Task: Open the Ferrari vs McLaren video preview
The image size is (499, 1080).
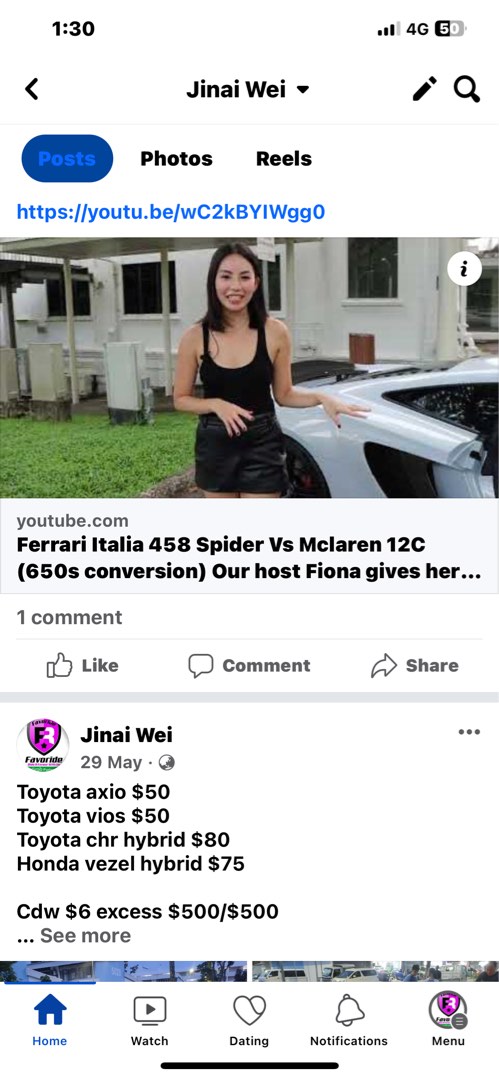Action: pos(250,415)
